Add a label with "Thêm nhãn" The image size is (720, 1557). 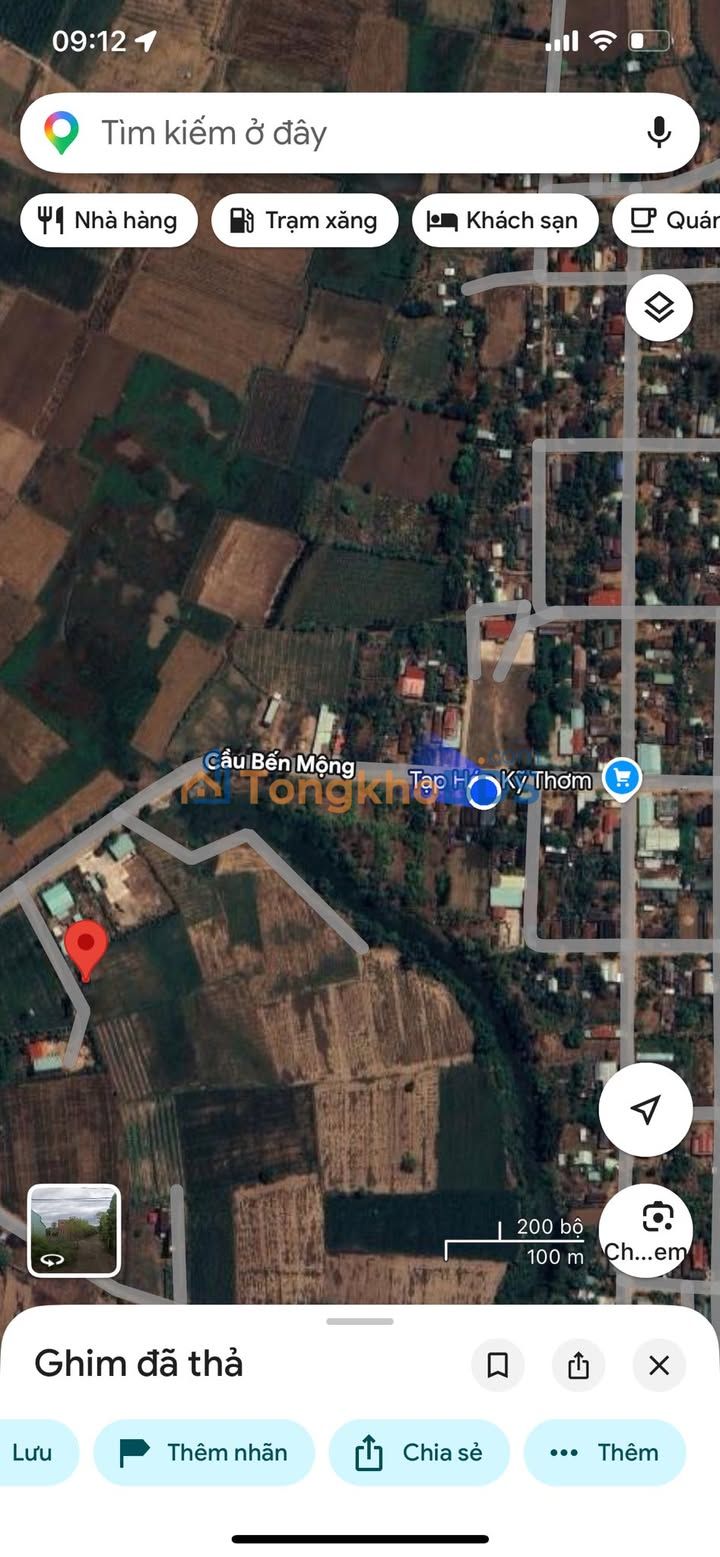pyautogui.click(x=204, y=1452)
